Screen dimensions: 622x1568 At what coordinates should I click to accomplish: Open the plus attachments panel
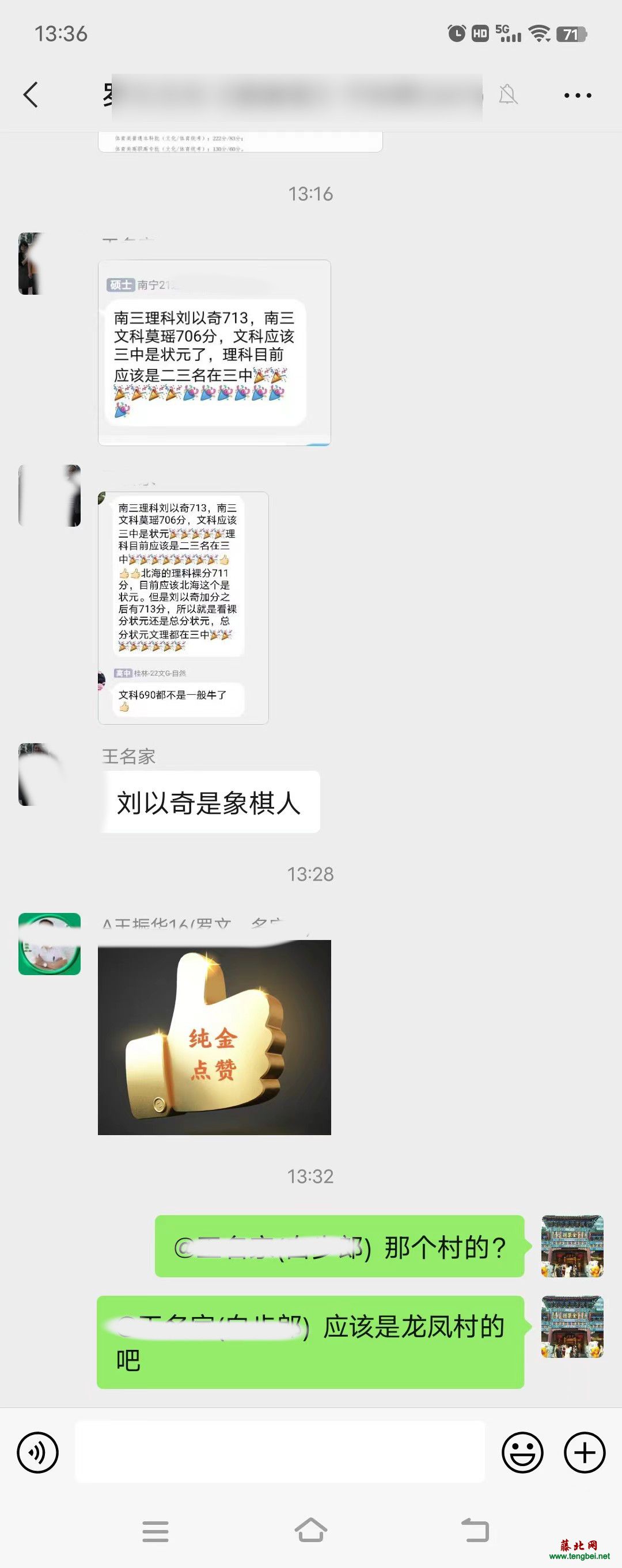[x=584, y=1453]
